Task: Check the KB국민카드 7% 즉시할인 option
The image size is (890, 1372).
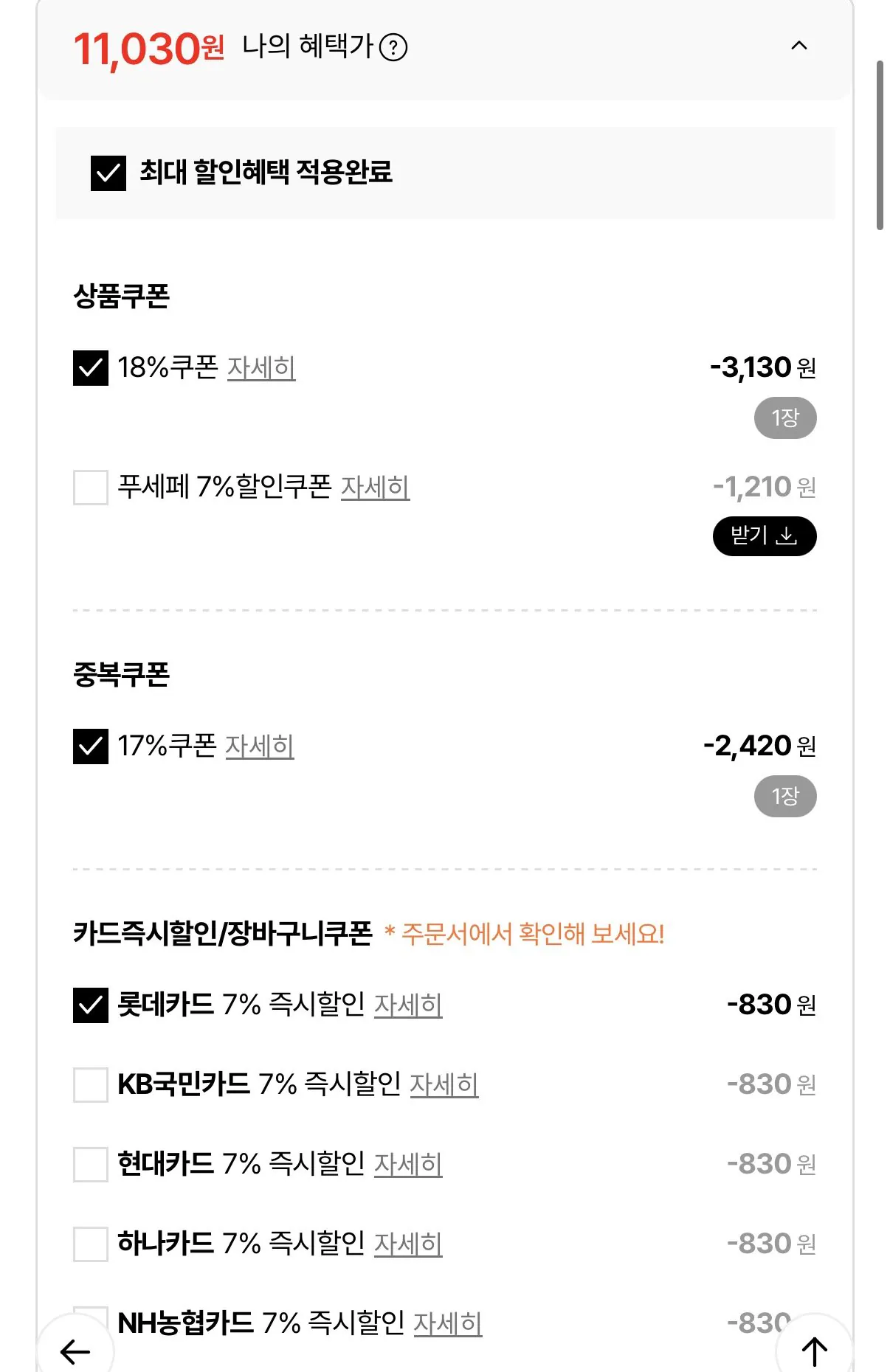Action: click(90, 1084)
